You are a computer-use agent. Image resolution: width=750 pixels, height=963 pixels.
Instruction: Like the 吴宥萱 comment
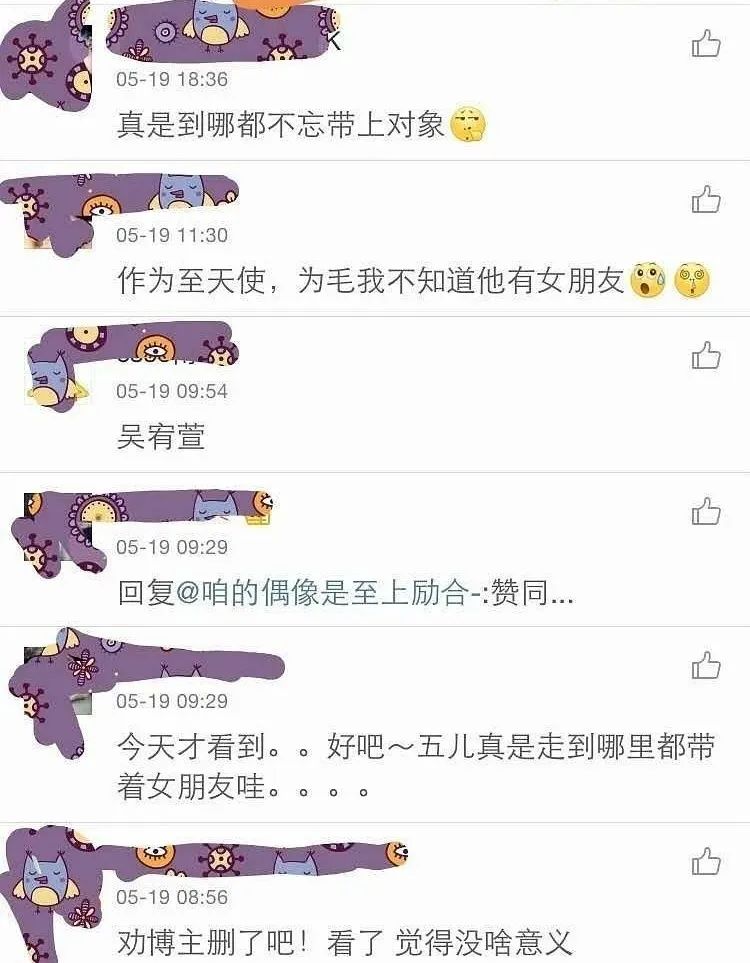pyautogui.click(x=706, y=356)
